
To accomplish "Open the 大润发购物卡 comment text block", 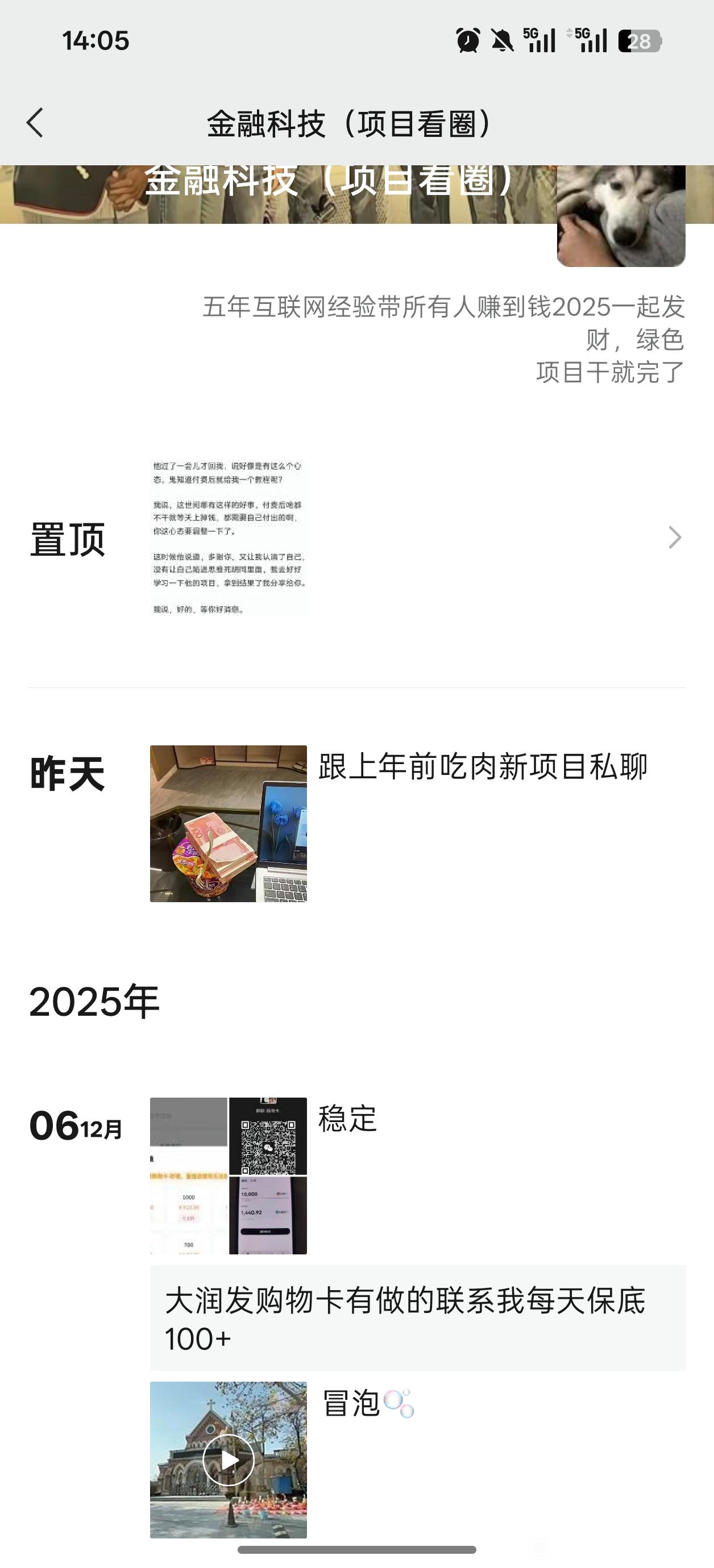I will [417, 1319].
